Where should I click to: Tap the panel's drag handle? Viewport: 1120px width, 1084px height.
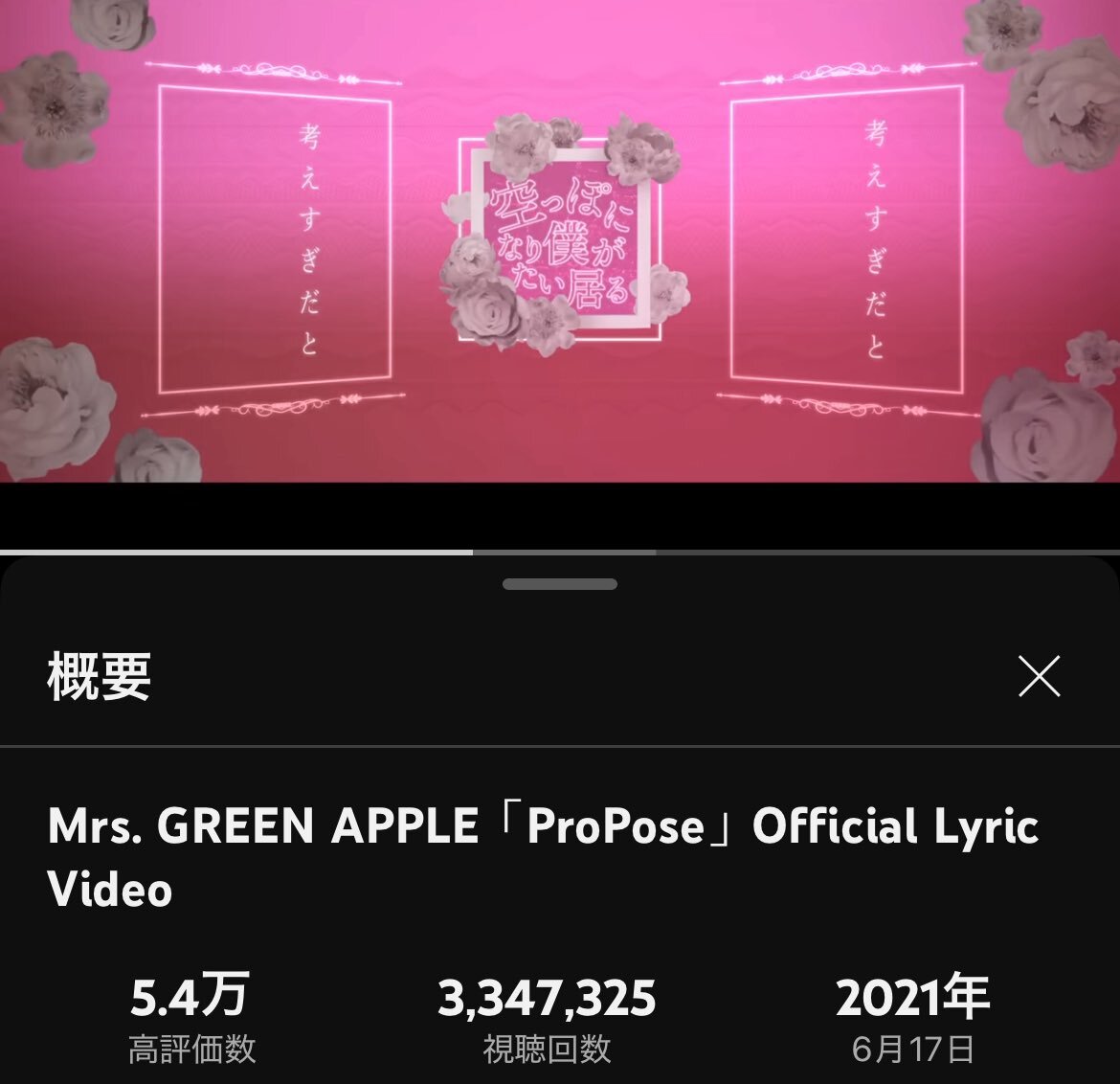[x=560, y=584]
